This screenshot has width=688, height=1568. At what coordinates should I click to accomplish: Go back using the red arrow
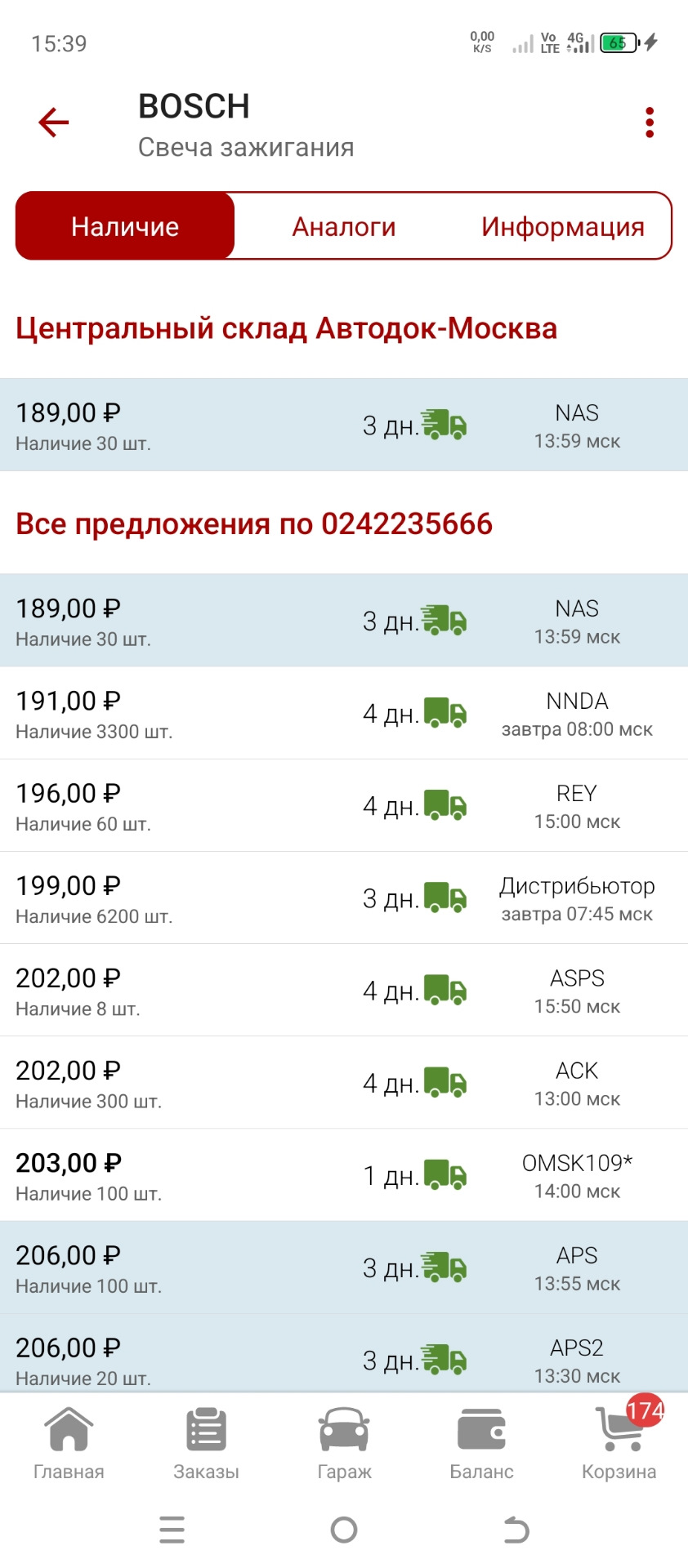[x=54, y=123]
